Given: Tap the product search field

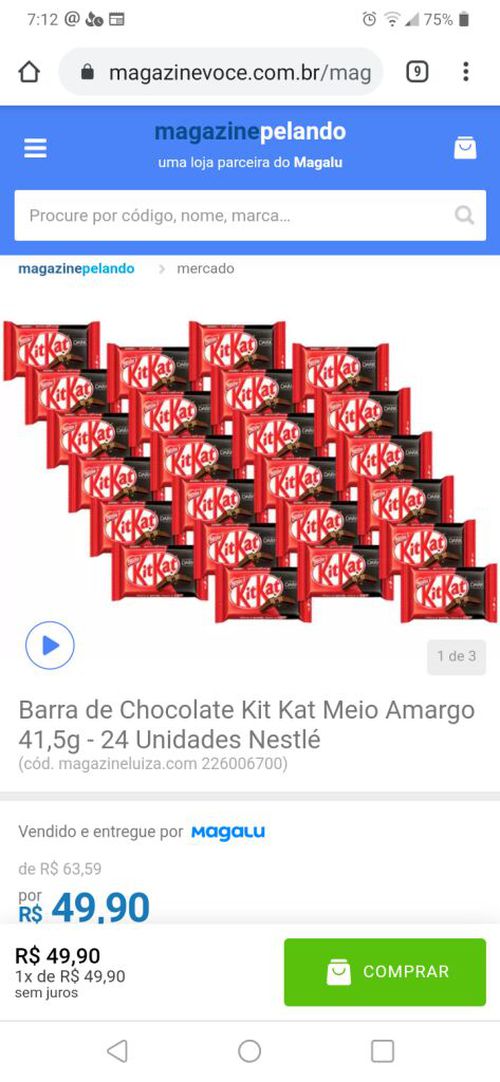Looking at the screenshot, I should tap(250, 216).
